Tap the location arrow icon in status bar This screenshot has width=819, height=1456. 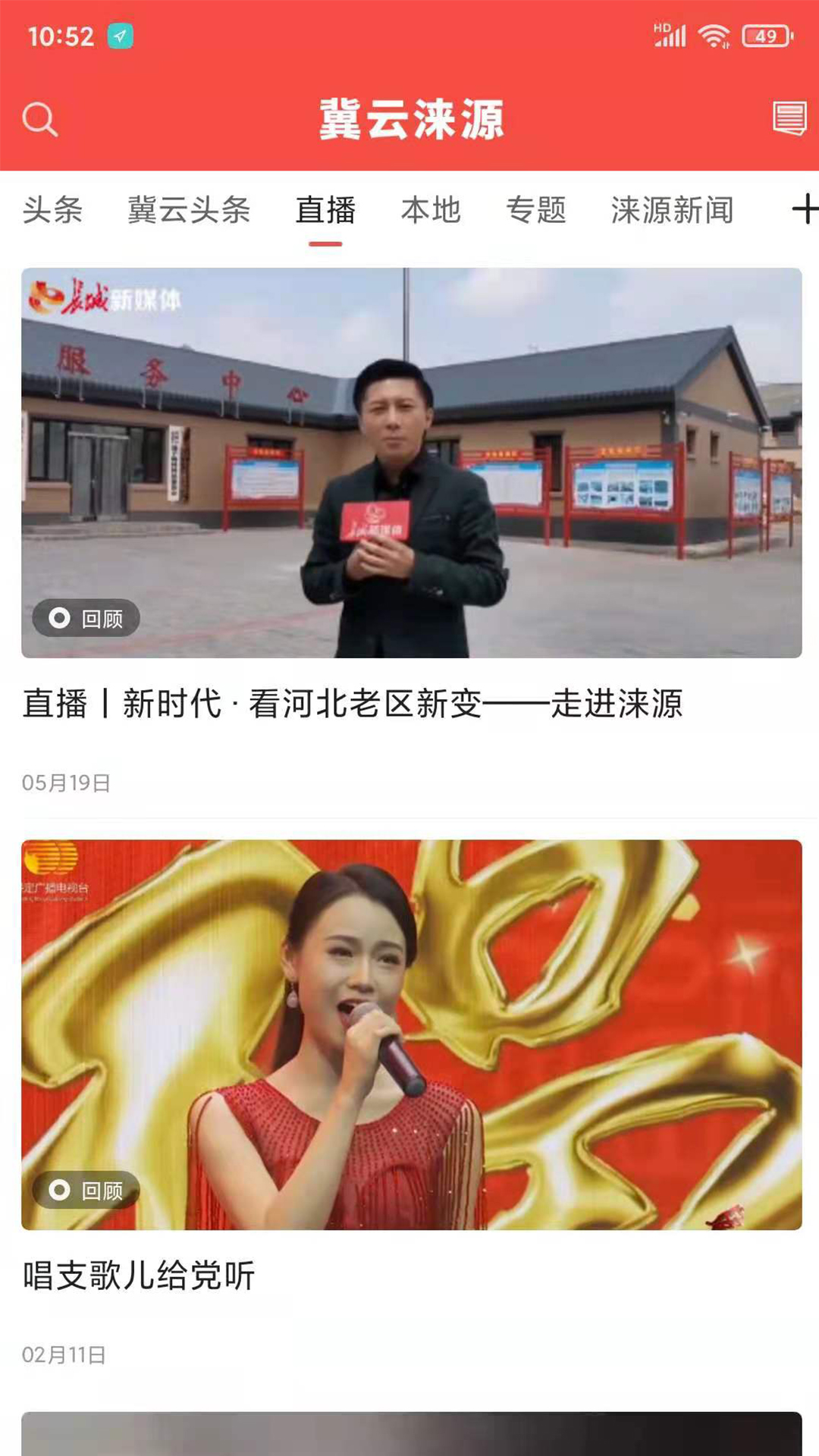coord(121,36)
